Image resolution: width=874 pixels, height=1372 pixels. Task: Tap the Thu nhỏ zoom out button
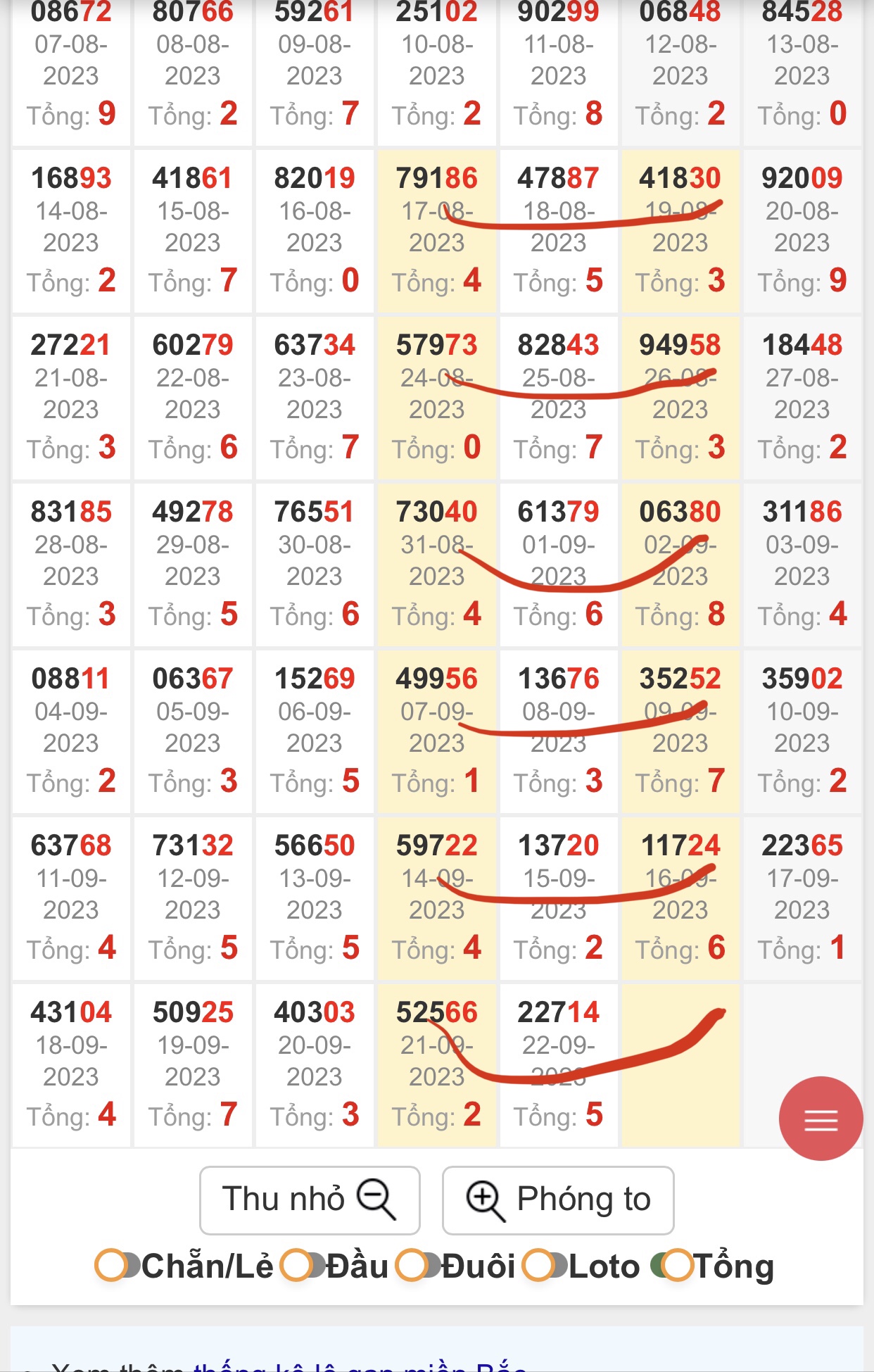pos(310,1200)
